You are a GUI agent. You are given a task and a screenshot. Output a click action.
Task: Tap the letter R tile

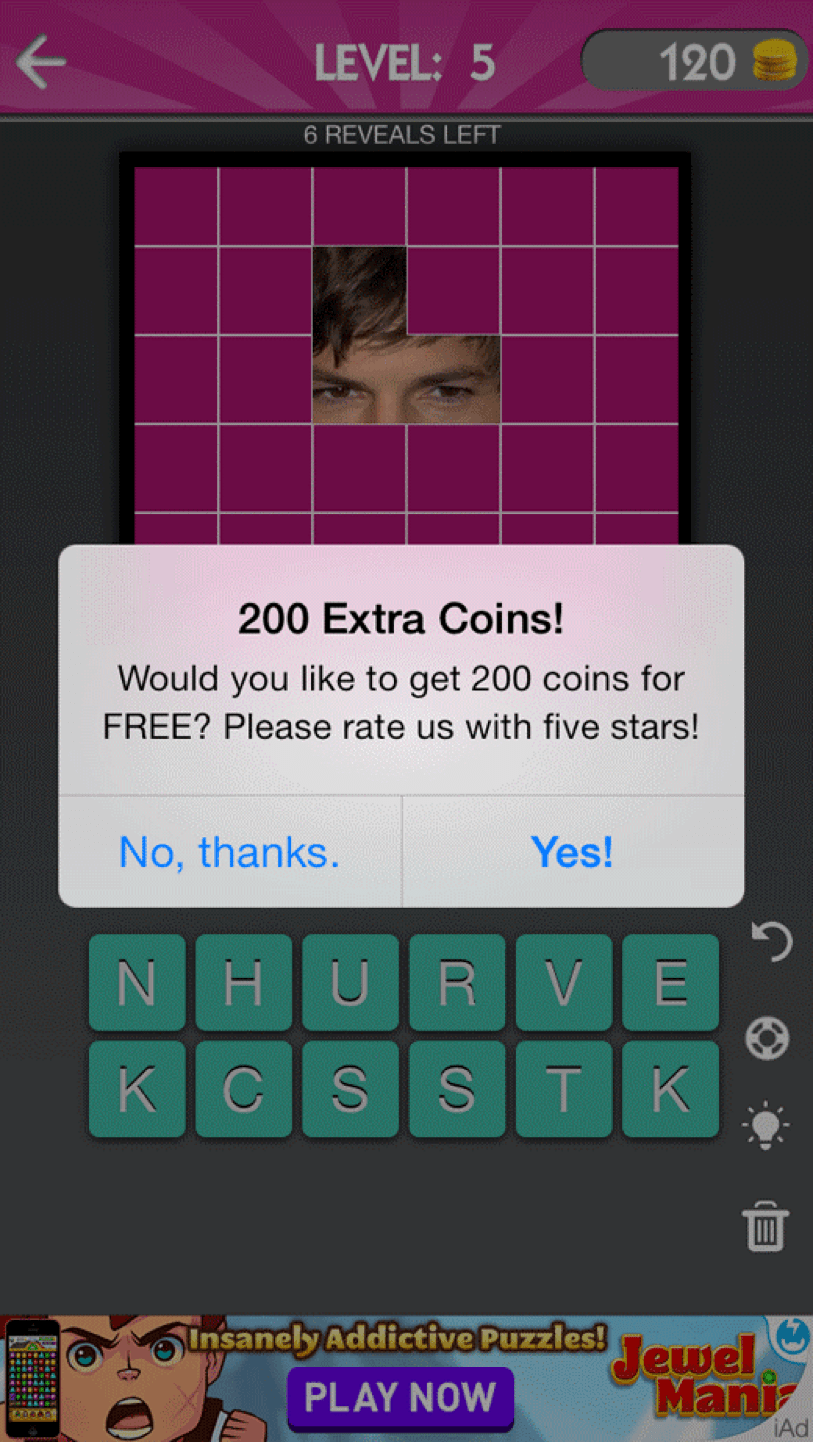pyautogui.click(x=457, y=983)
